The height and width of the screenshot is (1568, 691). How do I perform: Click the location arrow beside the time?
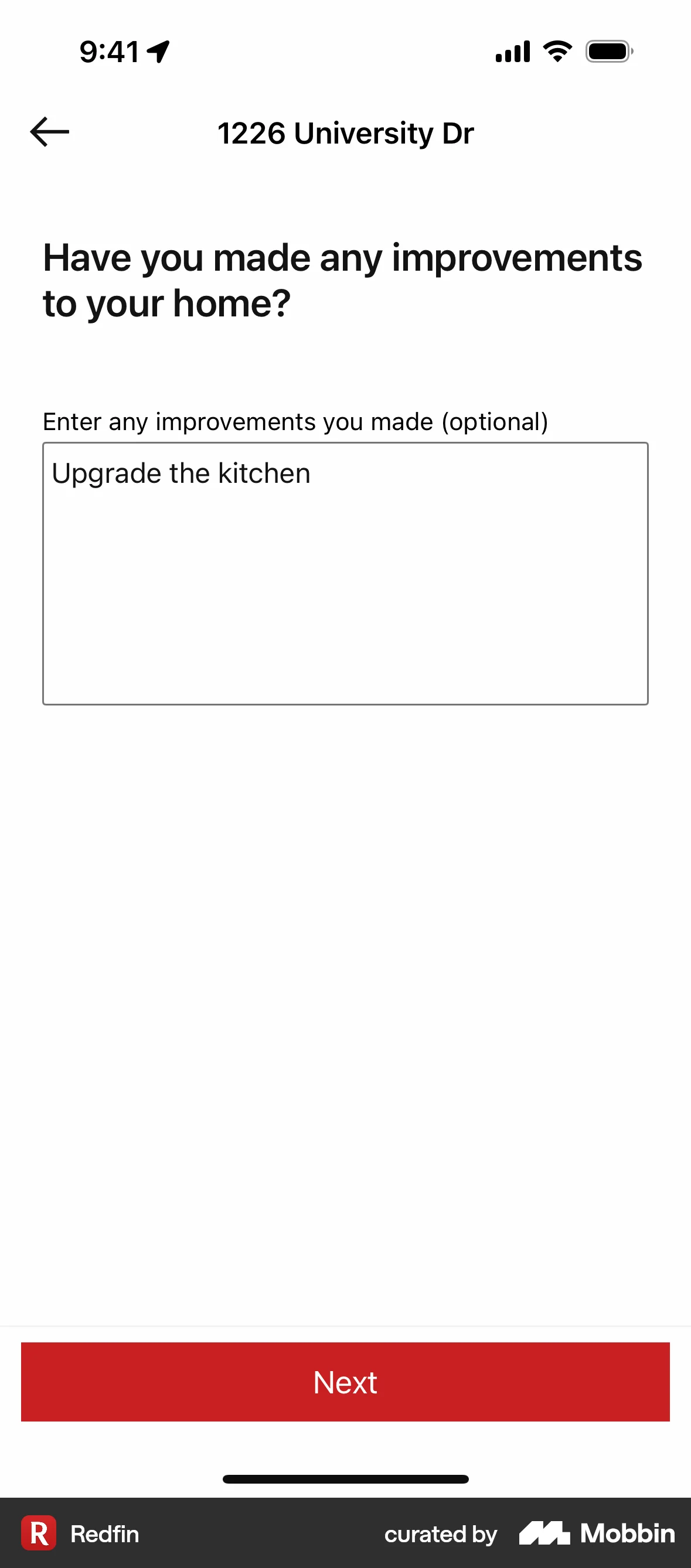click(158, 52)
